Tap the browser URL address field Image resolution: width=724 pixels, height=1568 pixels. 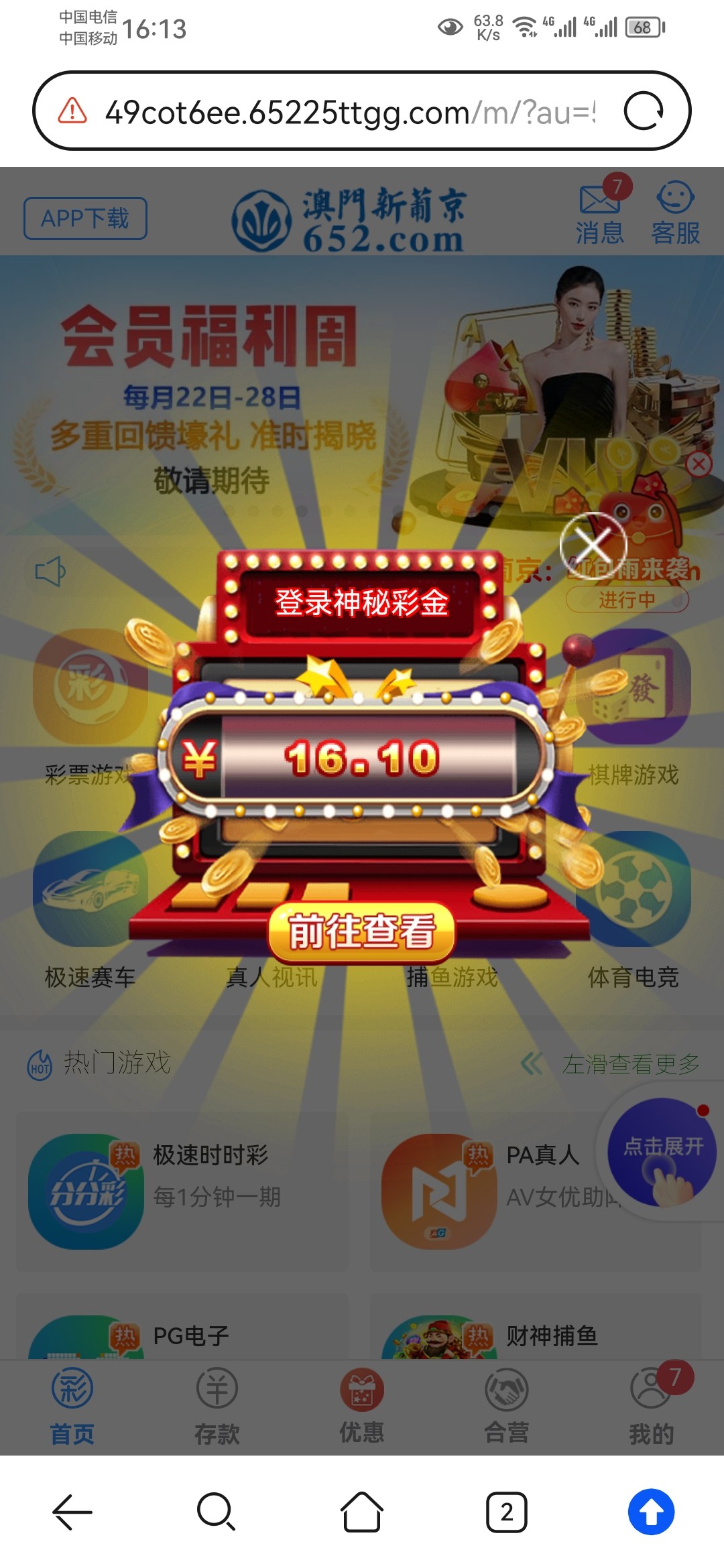(349, 112)
